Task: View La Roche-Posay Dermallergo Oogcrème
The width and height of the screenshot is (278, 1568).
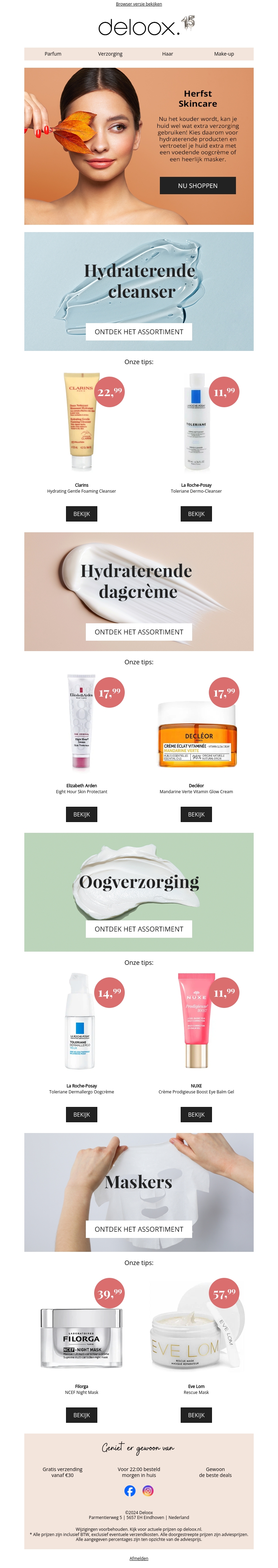Action: pos(82,1115)
